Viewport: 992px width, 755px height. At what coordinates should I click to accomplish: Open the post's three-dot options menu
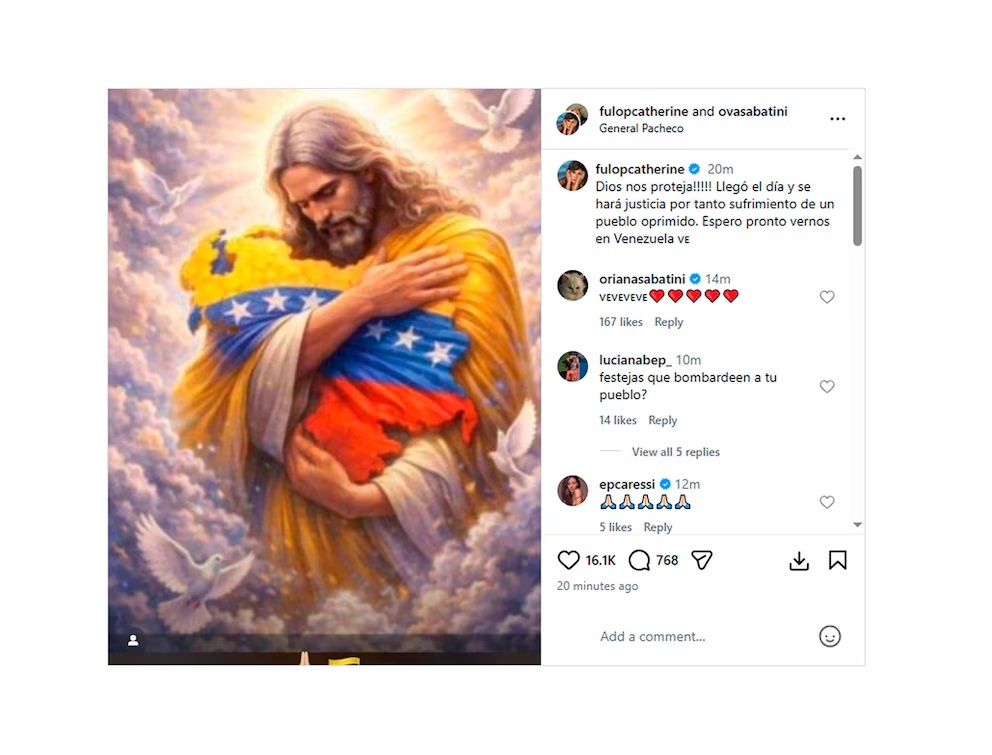[837, 119]
